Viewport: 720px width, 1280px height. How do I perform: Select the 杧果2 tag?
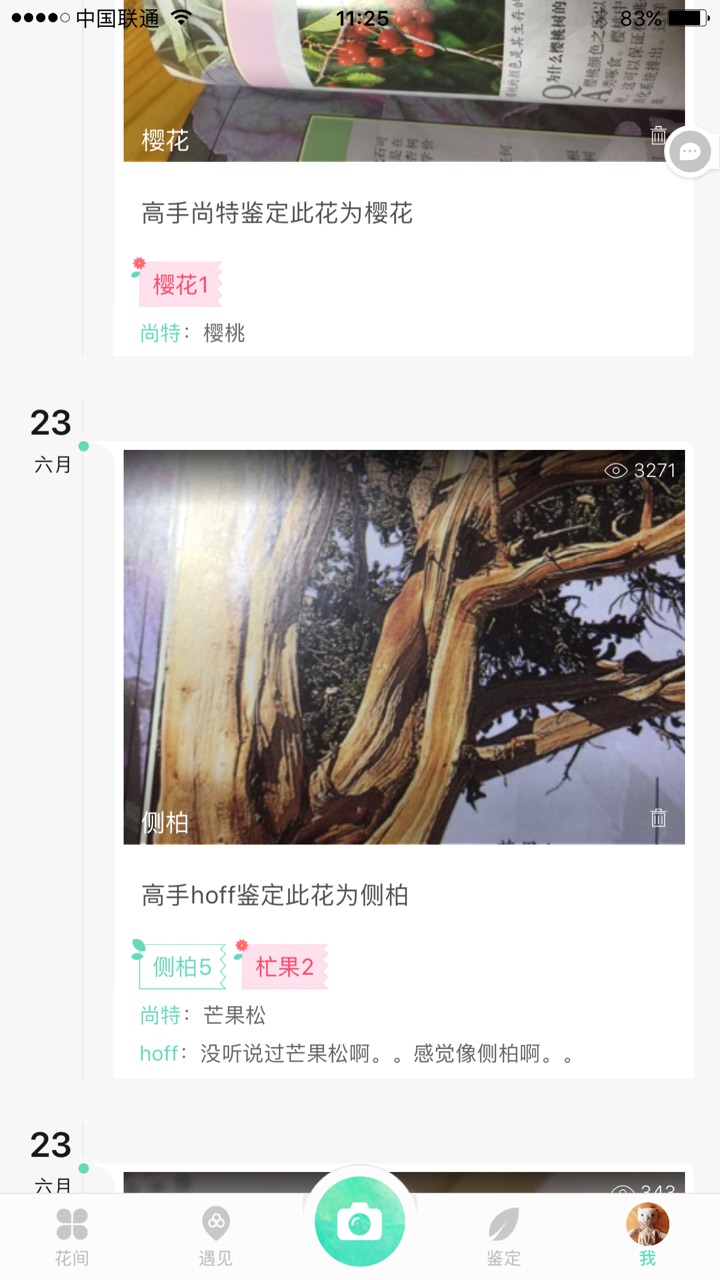pyautogui.click(x=284, y=967)
